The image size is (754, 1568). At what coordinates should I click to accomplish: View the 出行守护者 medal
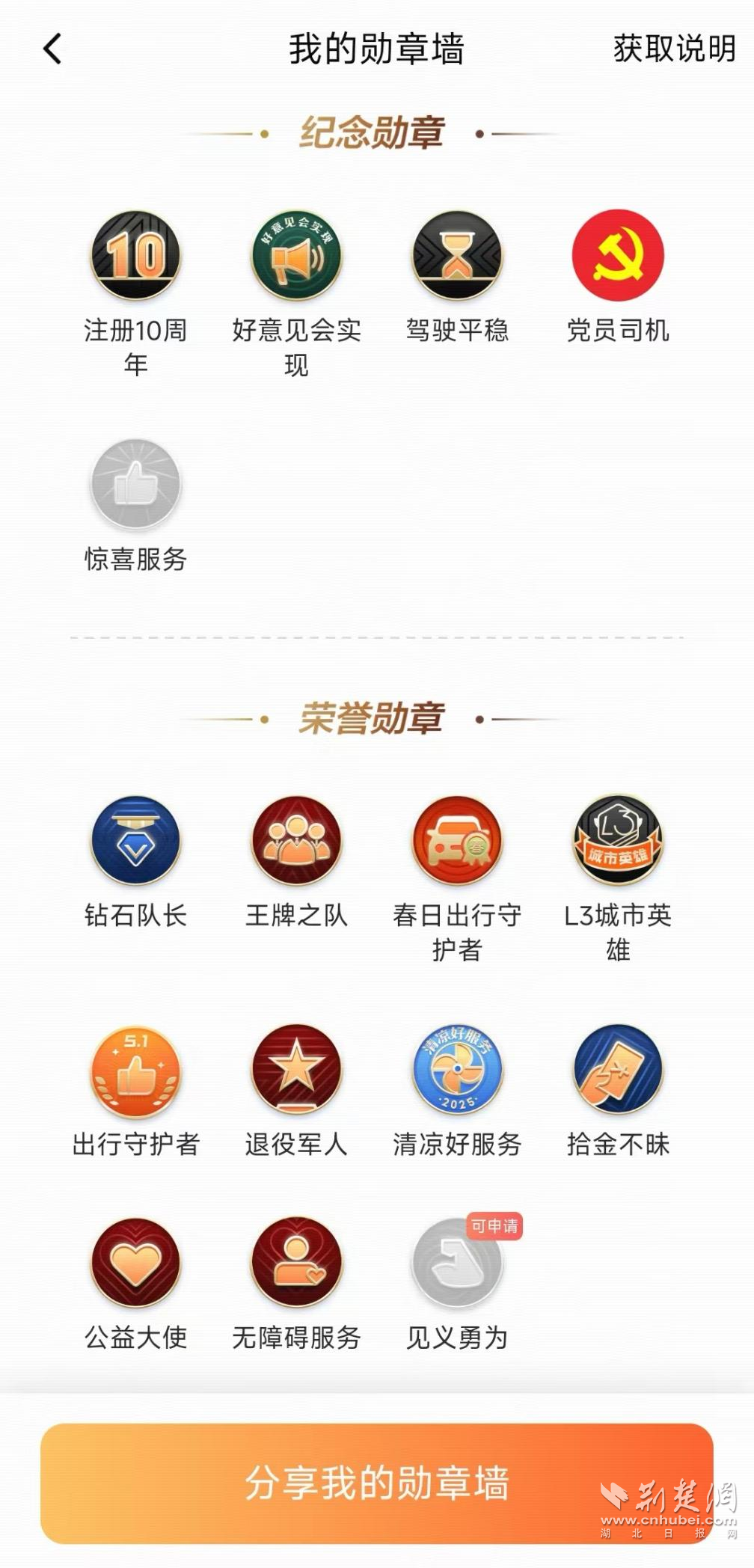pos(135,1071)
